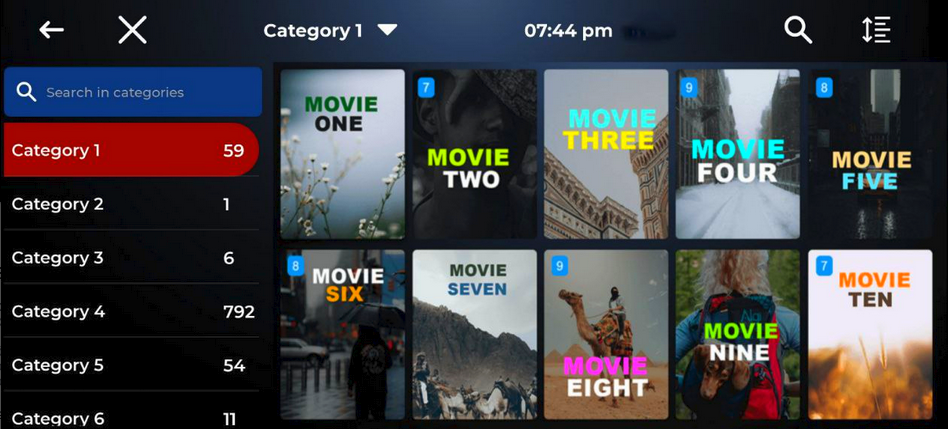Select Category 3 in the list
The width and height of the screenshot is (948, 429).
pos(130,258)
